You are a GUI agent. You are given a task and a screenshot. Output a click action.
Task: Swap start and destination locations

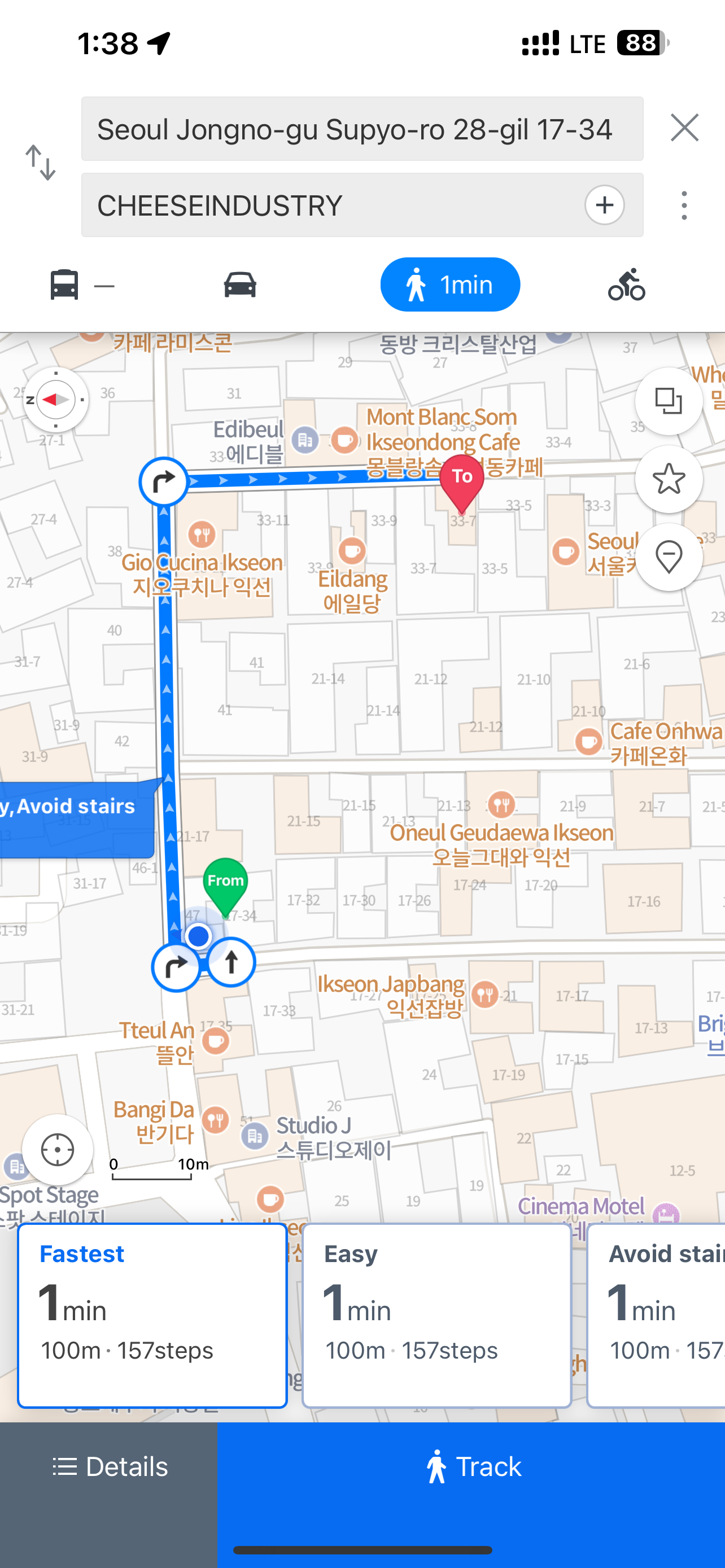[x=40, y=163]
